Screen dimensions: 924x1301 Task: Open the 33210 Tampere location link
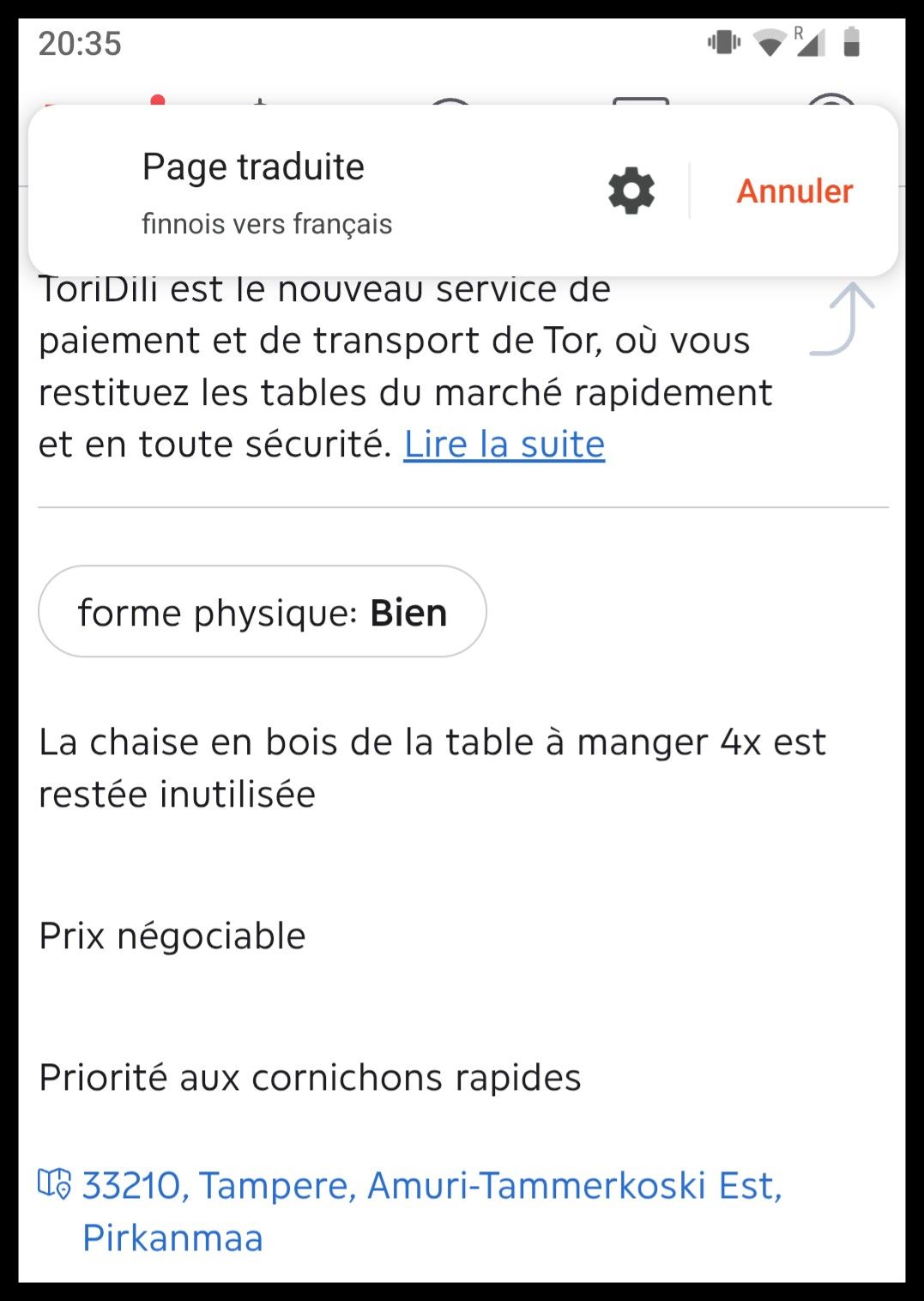[431, 1187]
